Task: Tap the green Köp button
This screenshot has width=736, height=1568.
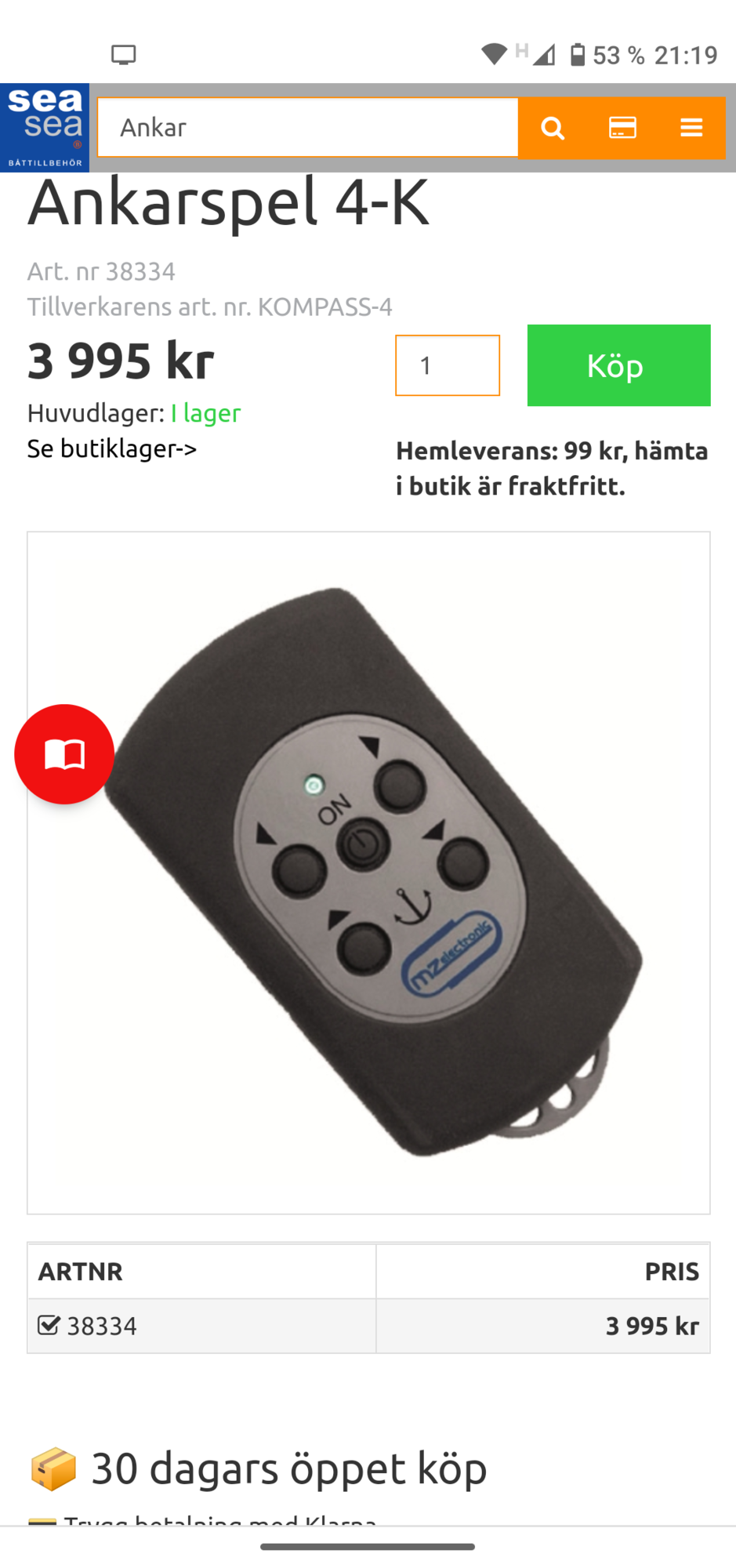Action: click(x=618, y=365)
